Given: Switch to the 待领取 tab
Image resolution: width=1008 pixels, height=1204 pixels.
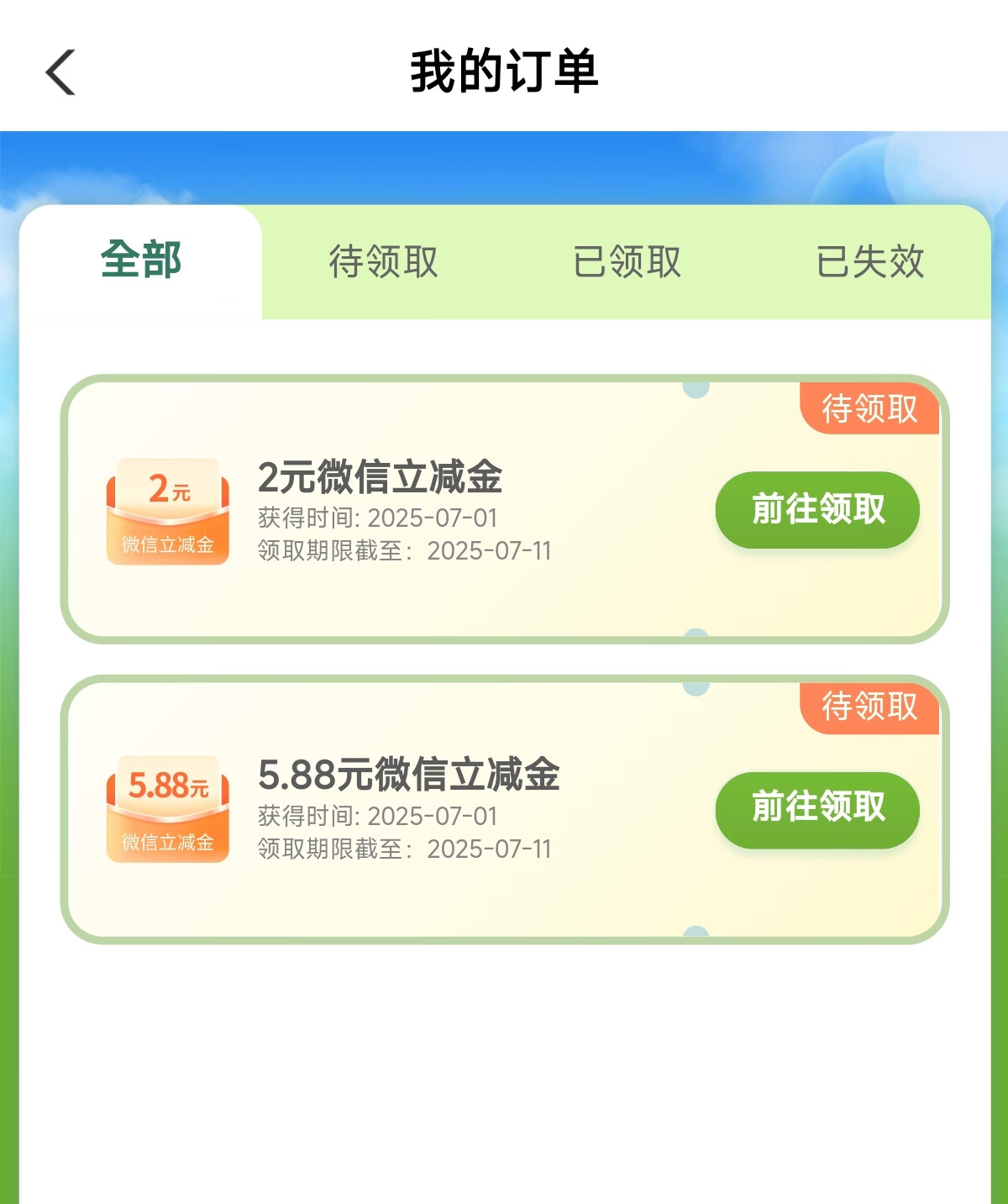Looking at the screenshot, I should pyautogui.click(x=383, y=261).
